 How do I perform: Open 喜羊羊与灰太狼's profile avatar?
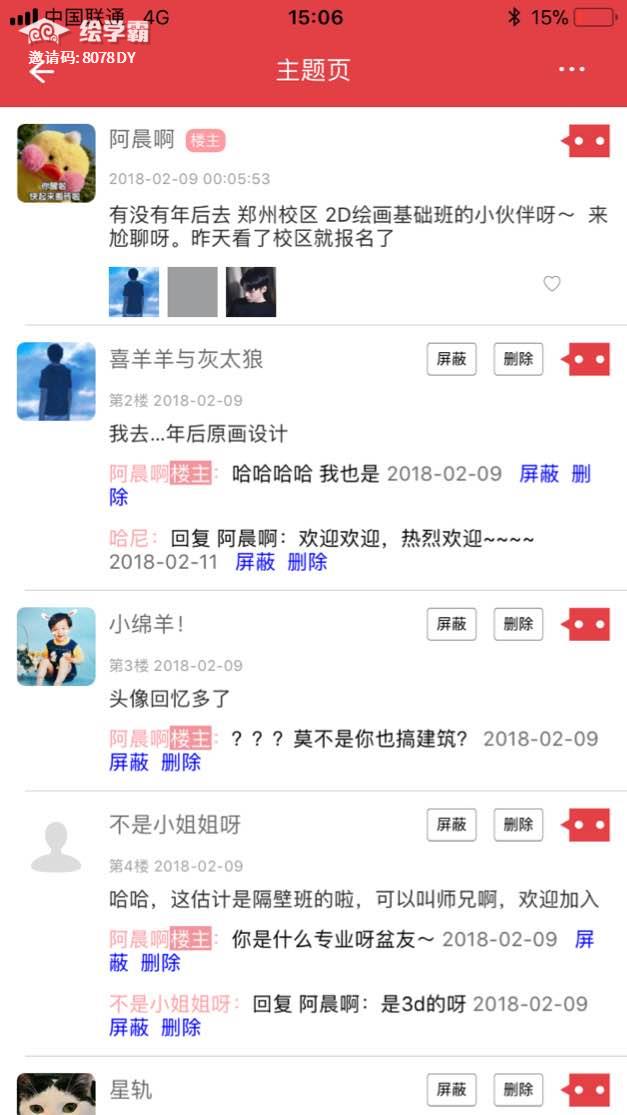point(56,381)
